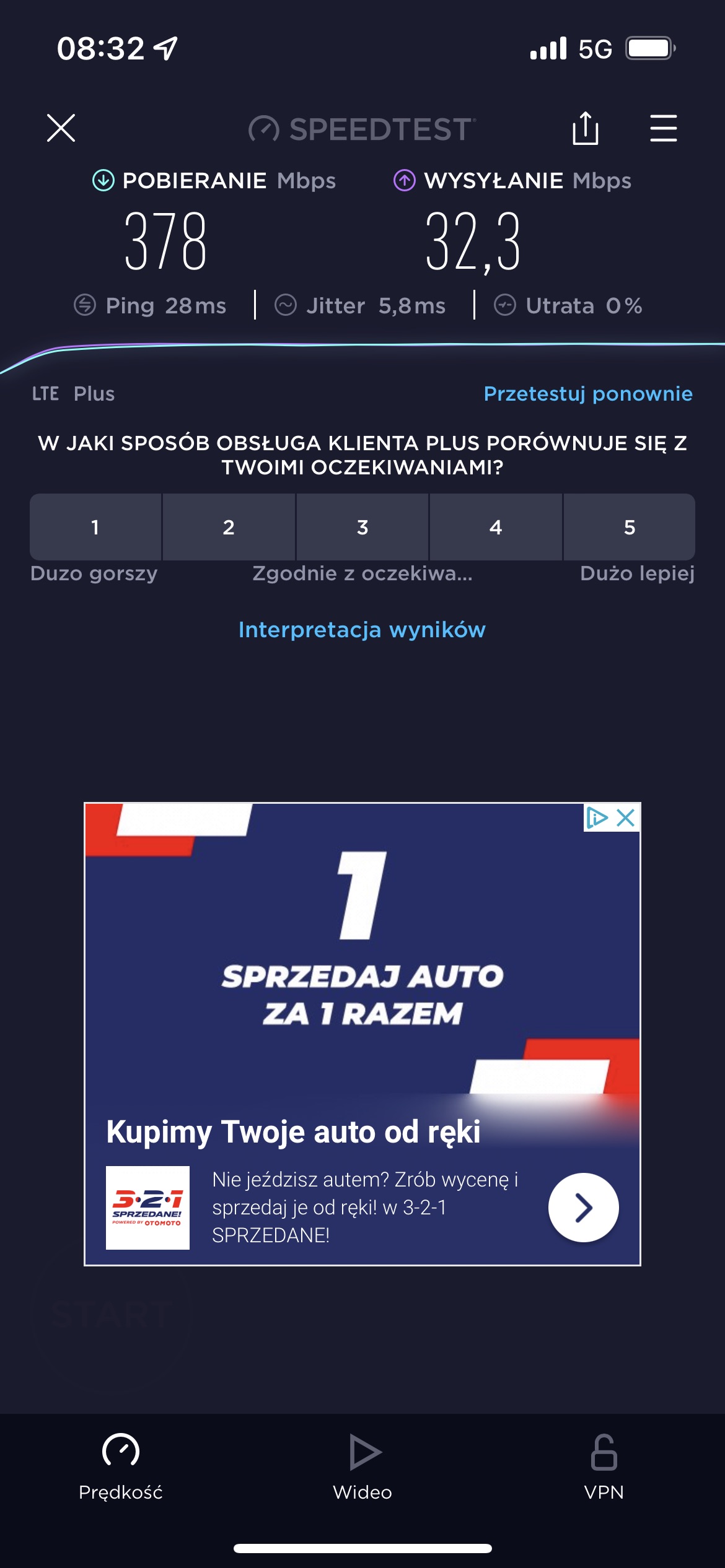The width and height of the screenshot is (725, 1568).
Task: Rate Plus customer service as 1
Action: (95, 527)
